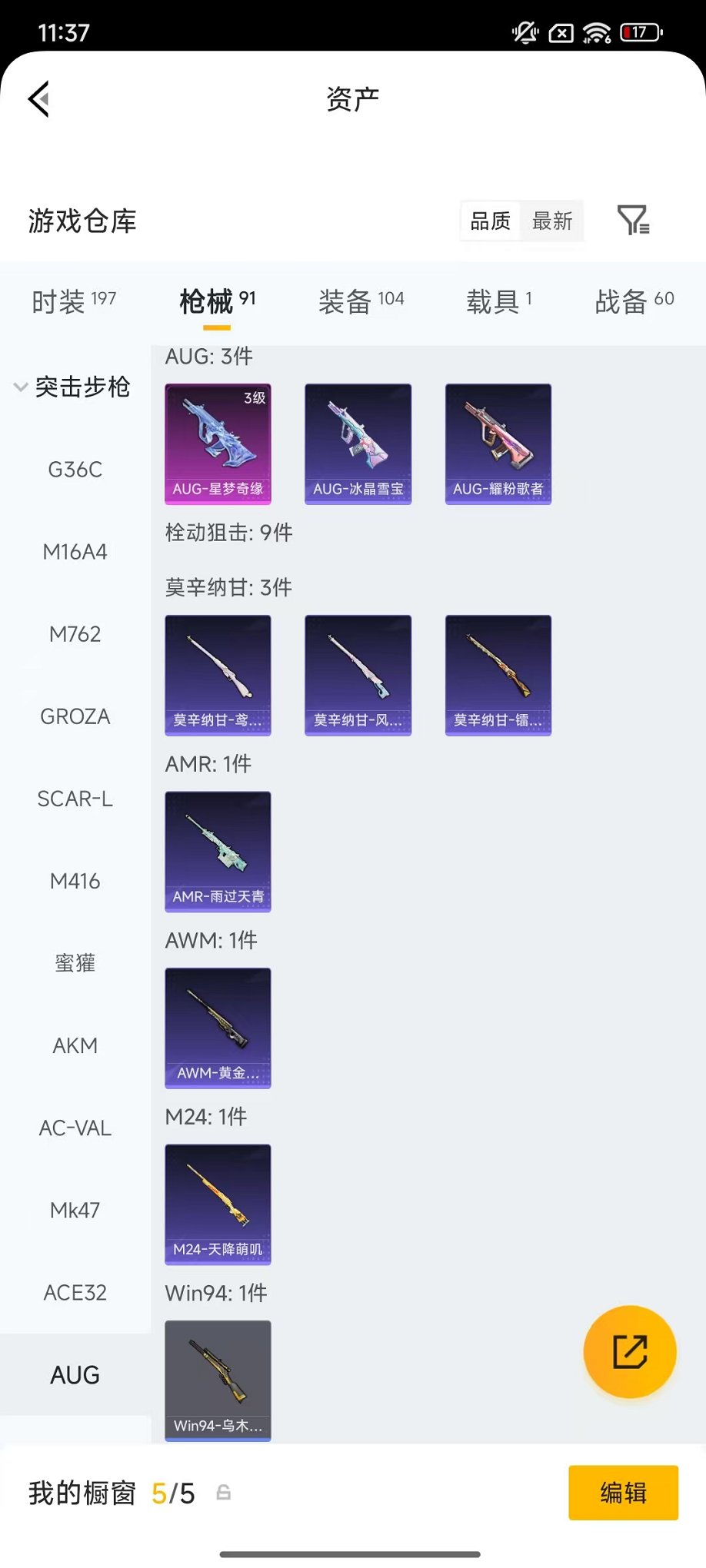Switch to the 时装 tab
This screenshot has width=706, height=1568.
pyautogui.click(x=73, y=301)
